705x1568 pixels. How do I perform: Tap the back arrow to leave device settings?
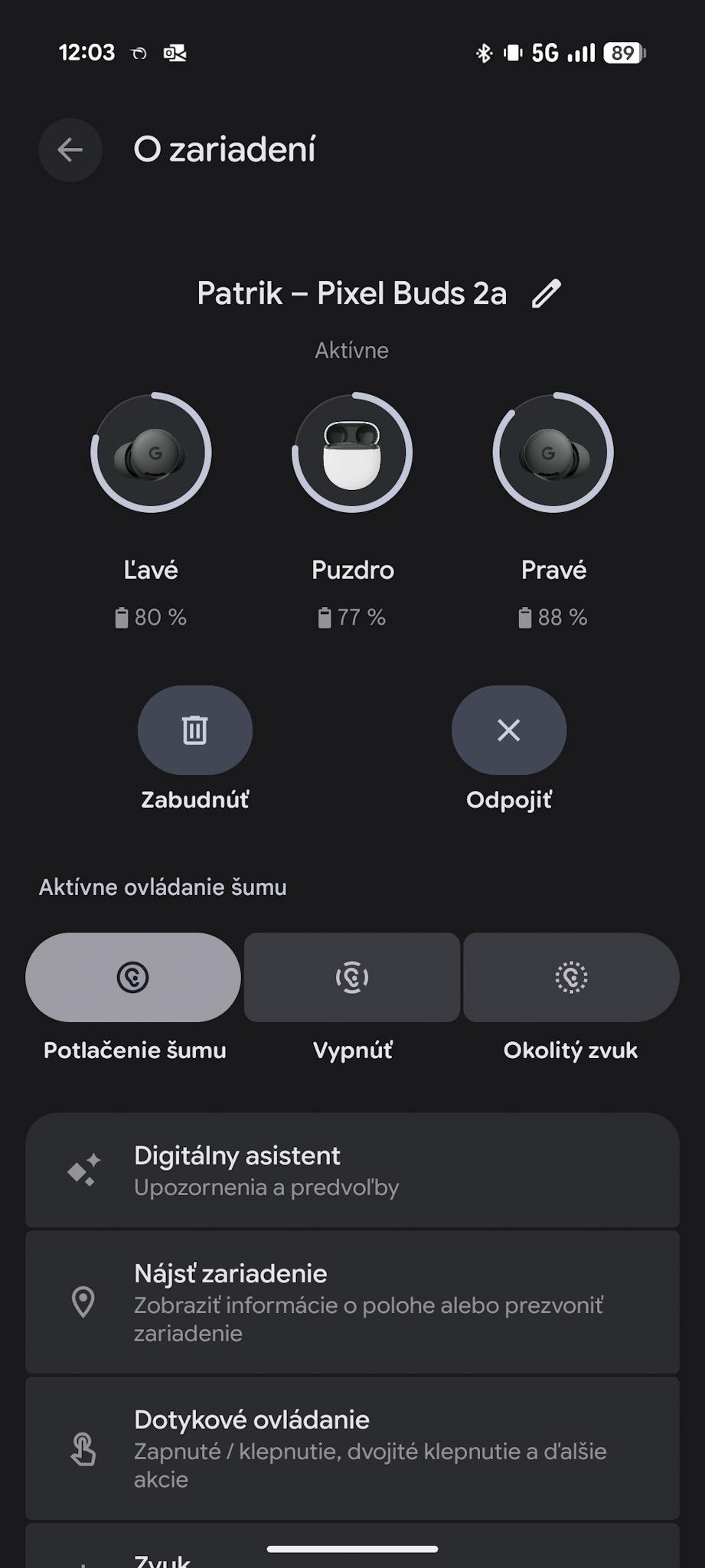click(x=70, y=149)
